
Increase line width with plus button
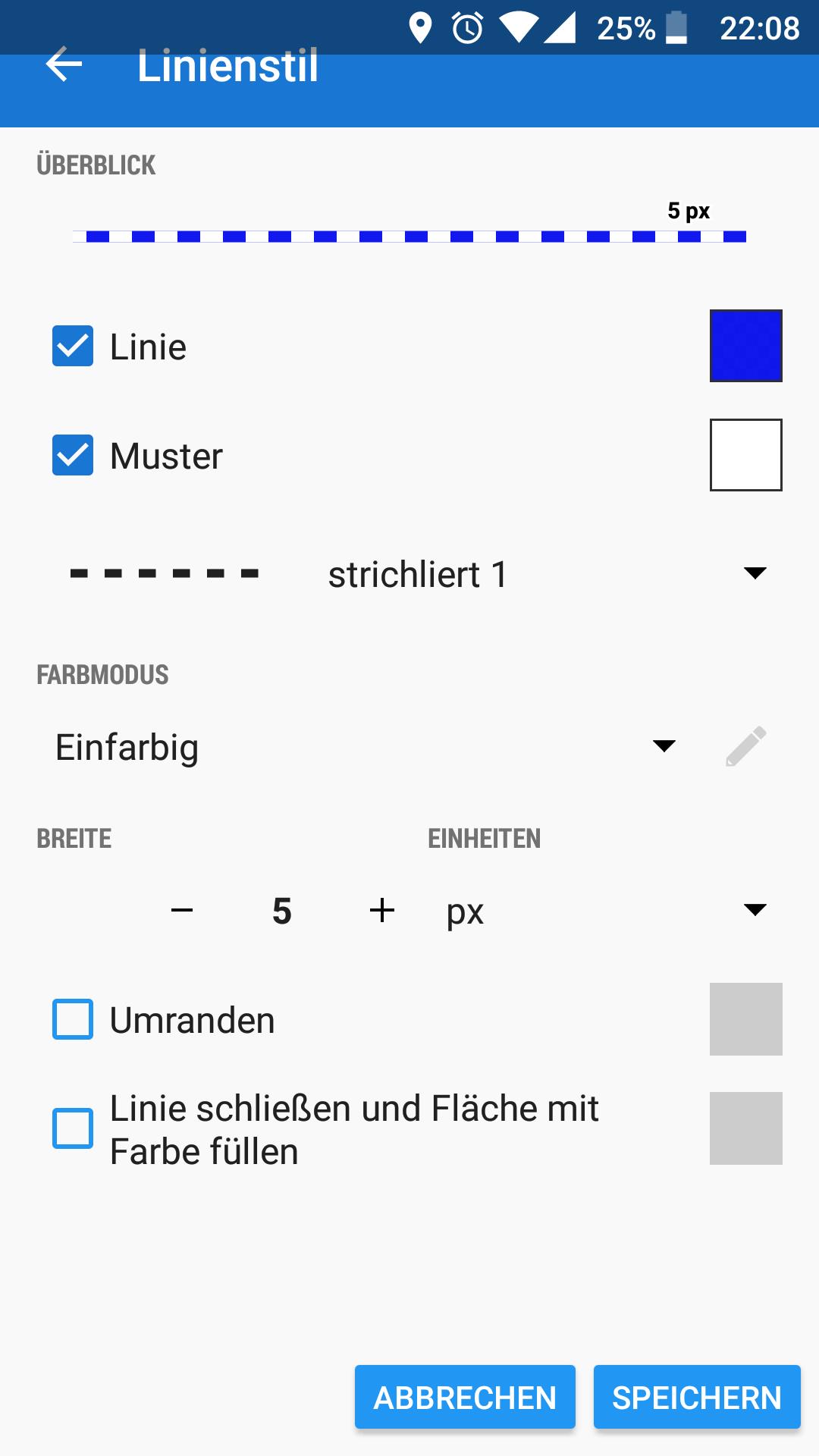pos(382,910)
